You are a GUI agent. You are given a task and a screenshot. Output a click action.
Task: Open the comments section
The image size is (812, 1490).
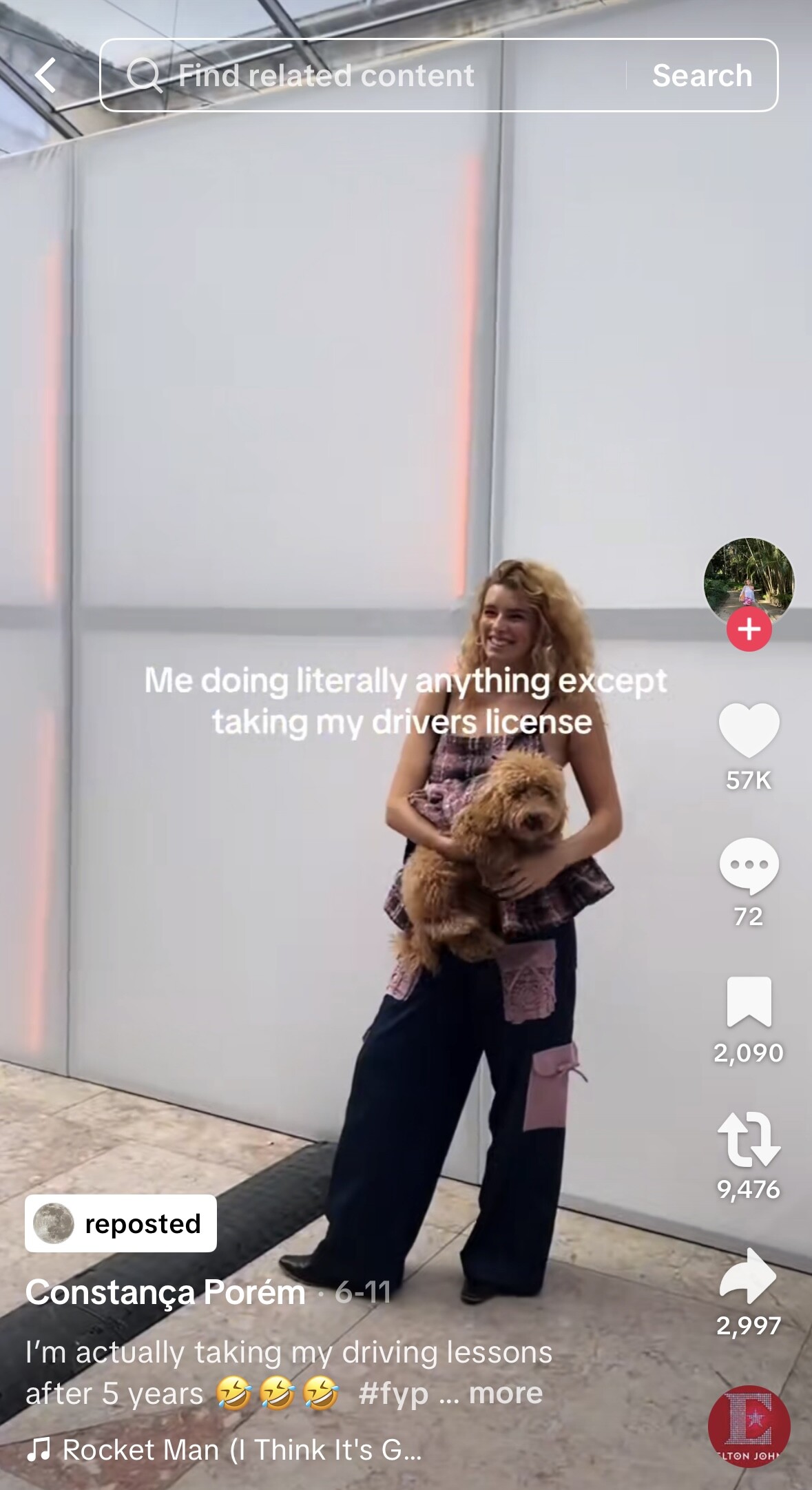749,866
